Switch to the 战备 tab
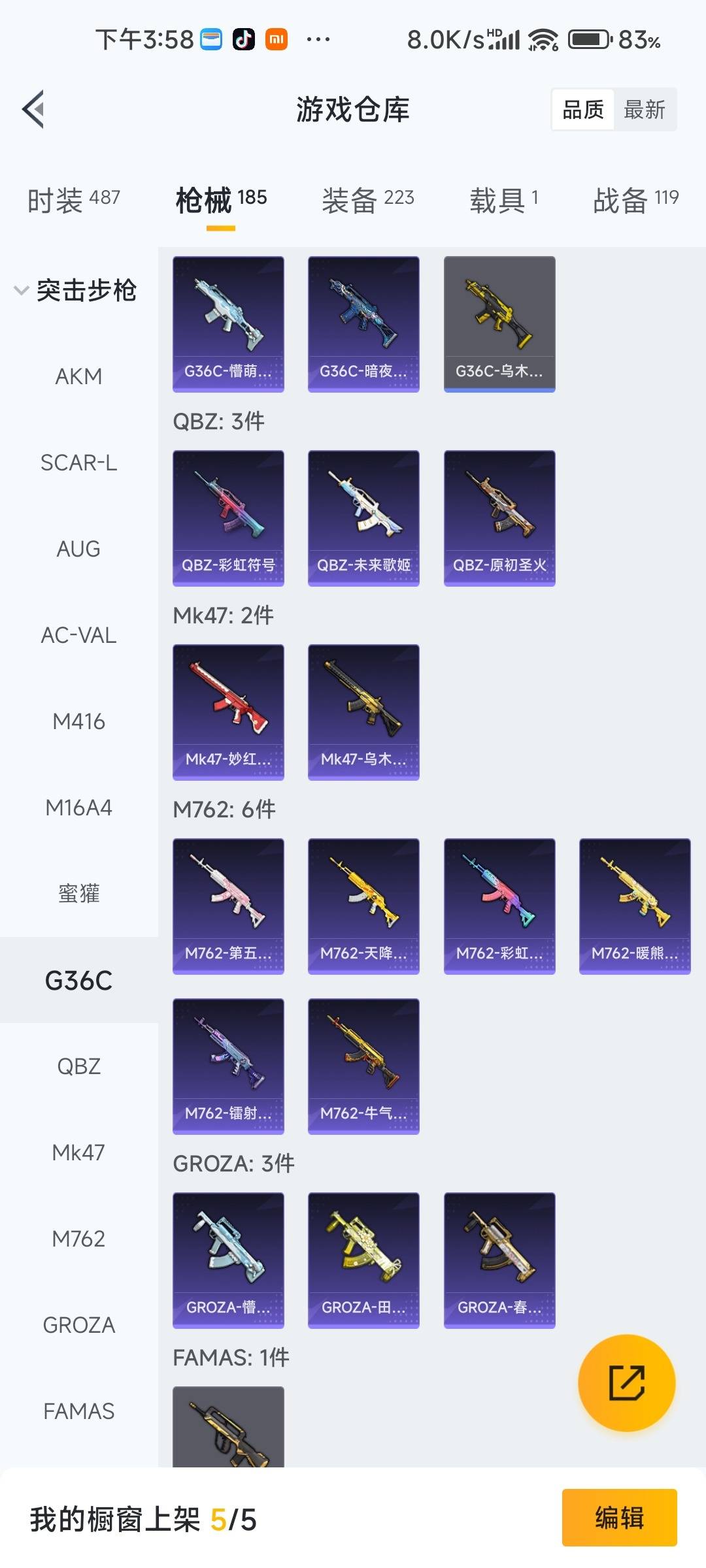The height and width of the screenshot is (1568, 706). 635,200
